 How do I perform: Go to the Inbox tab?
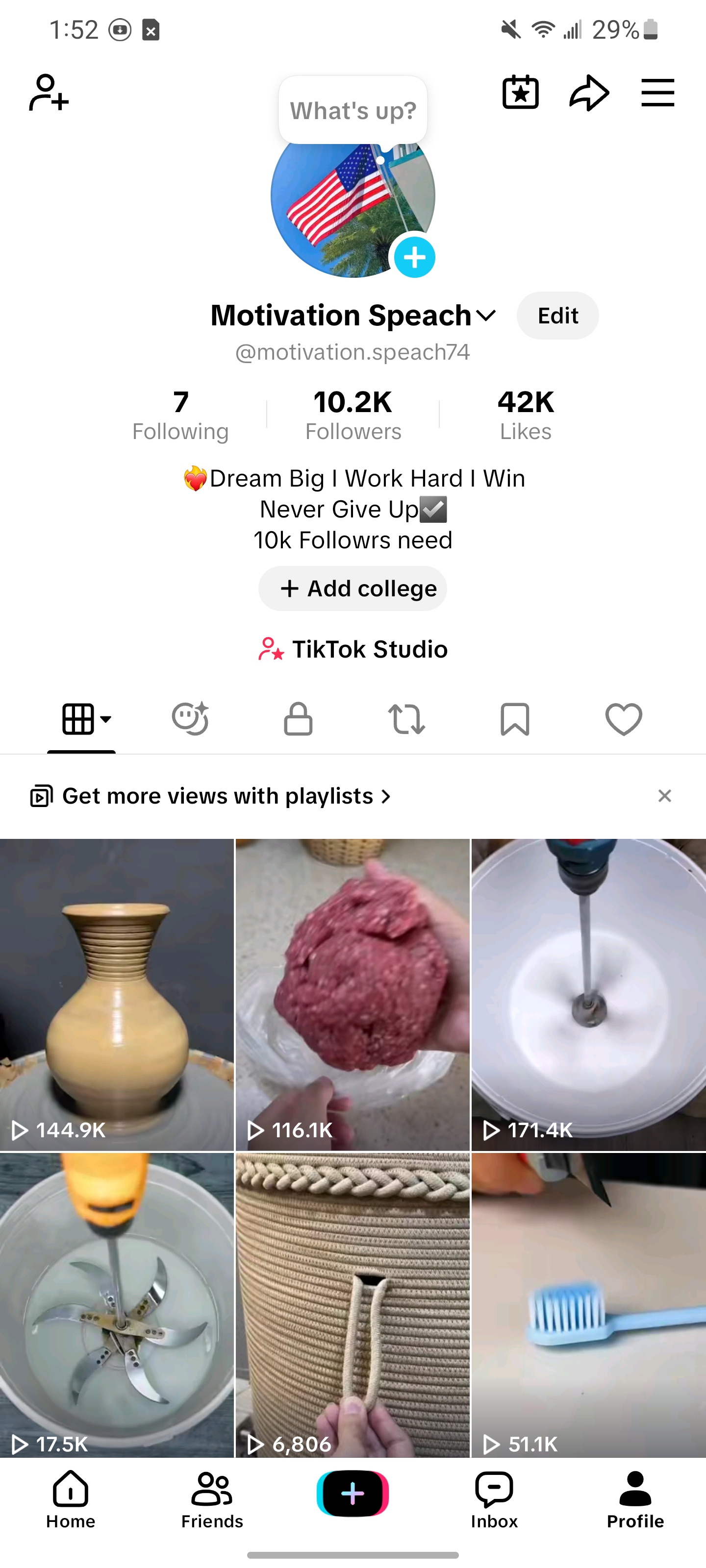[494, 1500]
